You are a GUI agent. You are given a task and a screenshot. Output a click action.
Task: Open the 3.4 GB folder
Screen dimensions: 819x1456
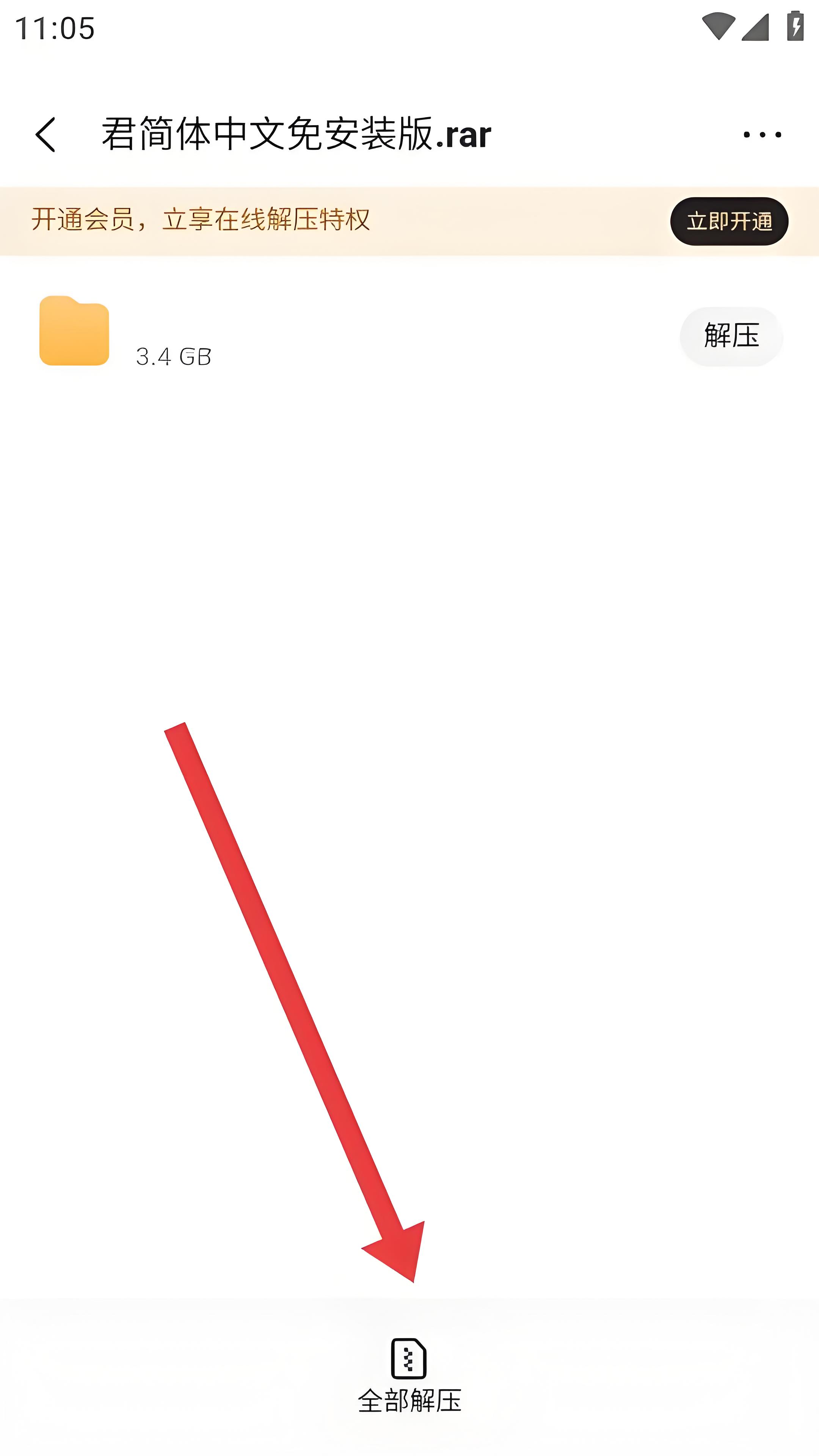click(74, 331)
